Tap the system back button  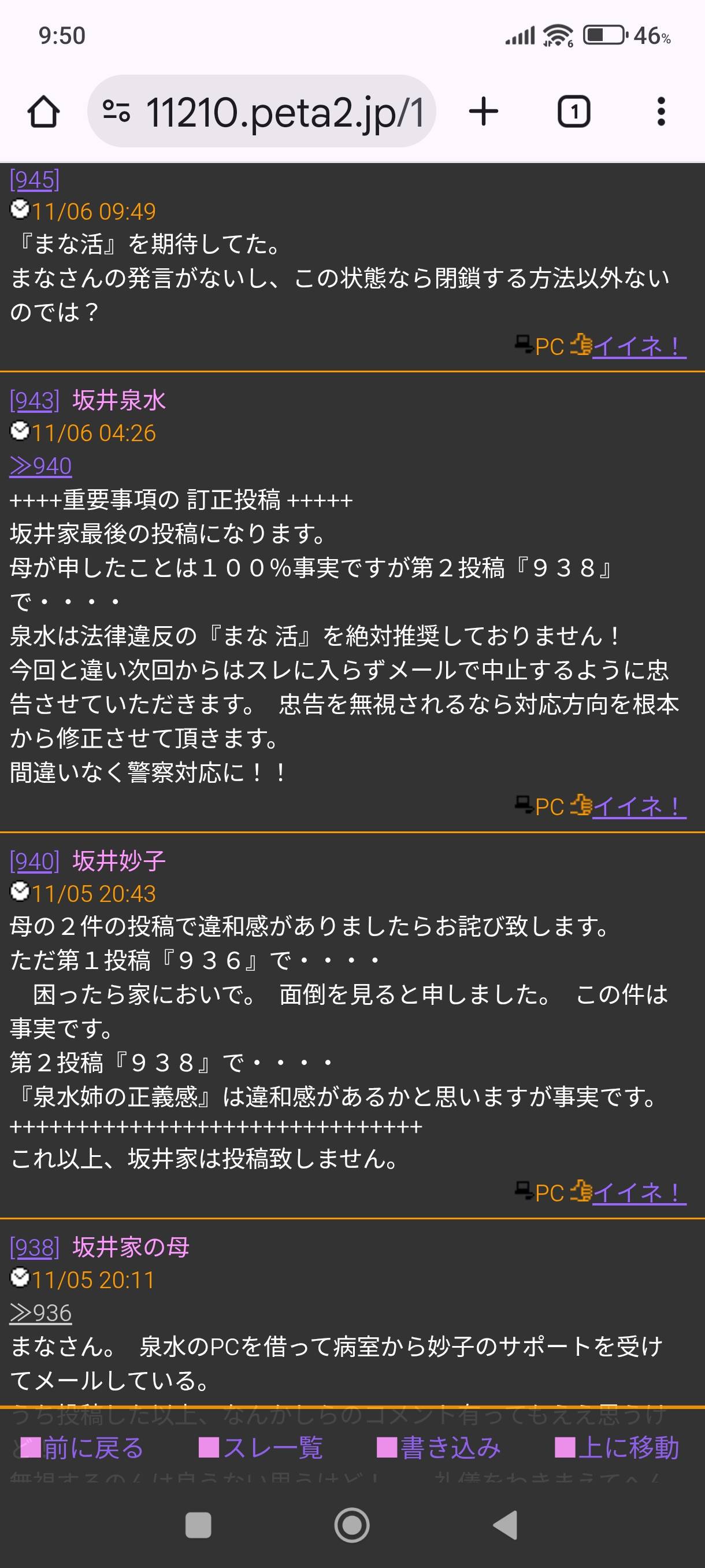pyautogui.click(x=506, y=1525)
